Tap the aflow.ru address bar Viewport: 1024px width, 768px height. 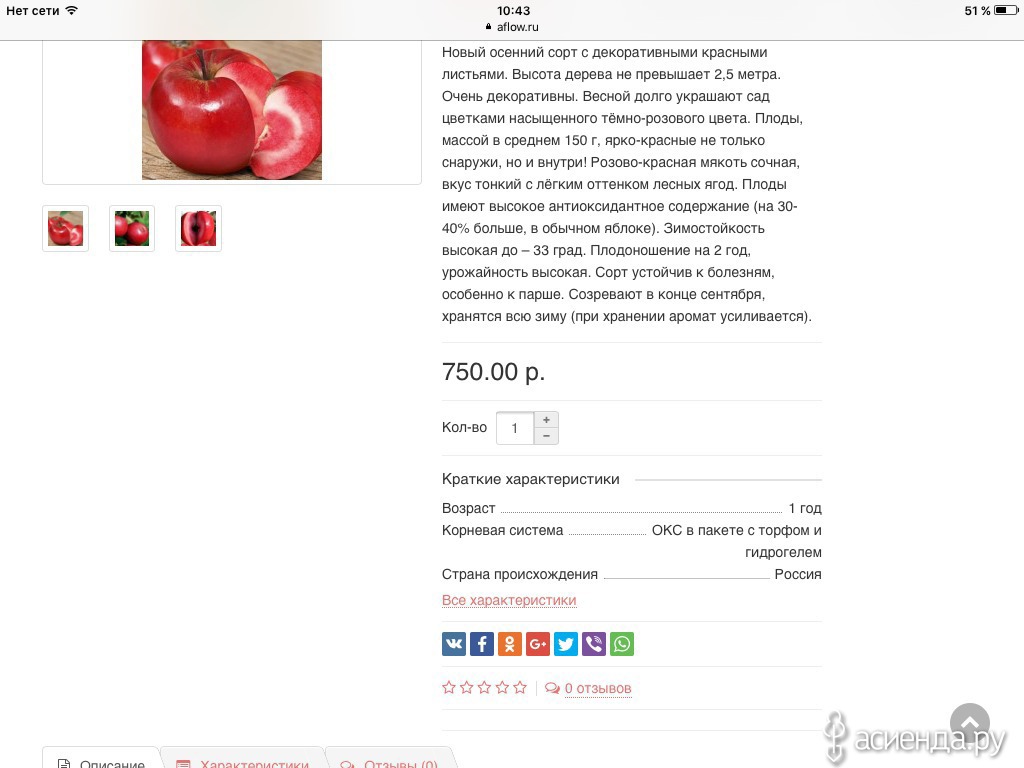(x=512, y=27)
